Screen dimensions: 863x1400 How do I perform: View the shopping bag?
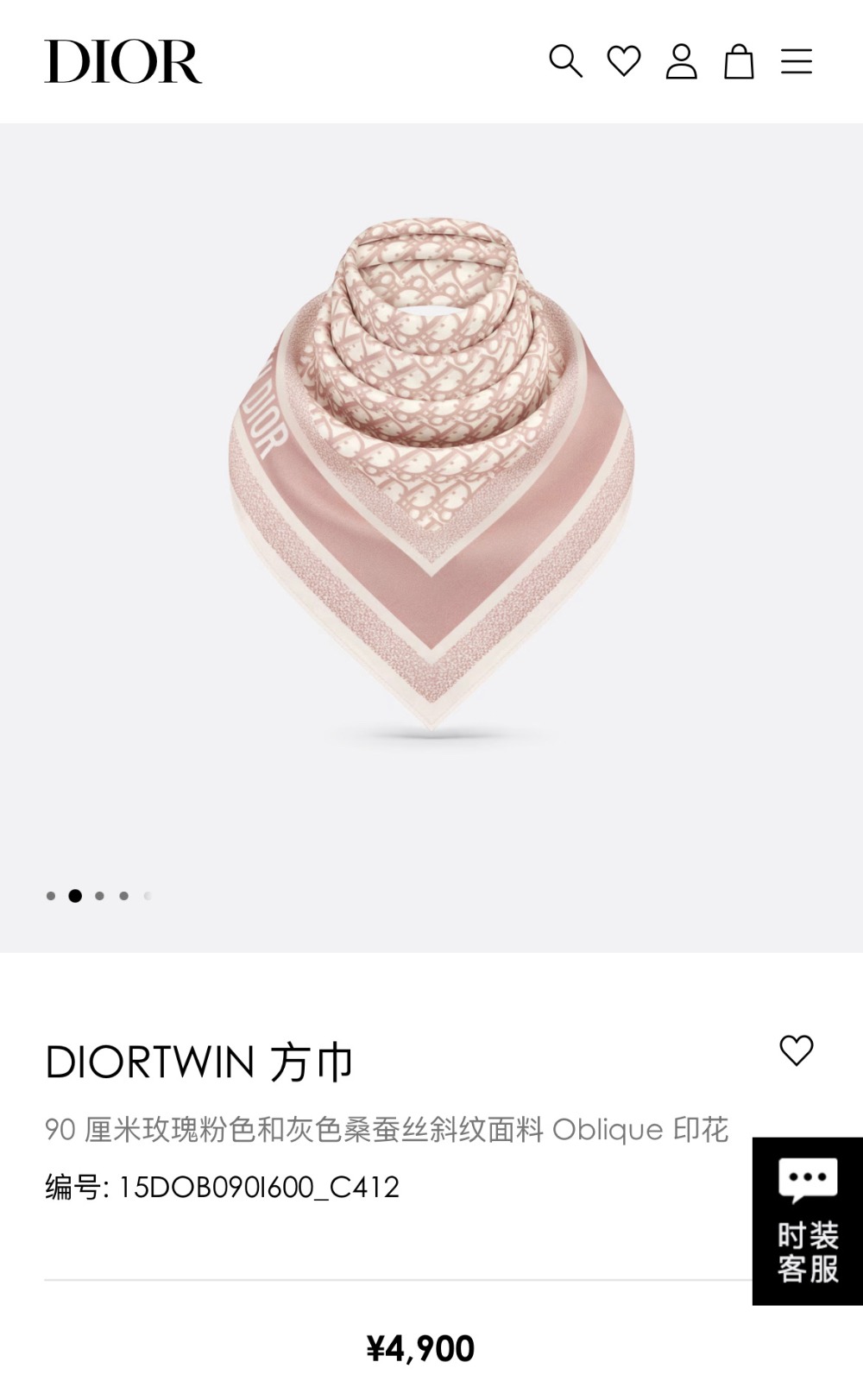tap(739, 61)
